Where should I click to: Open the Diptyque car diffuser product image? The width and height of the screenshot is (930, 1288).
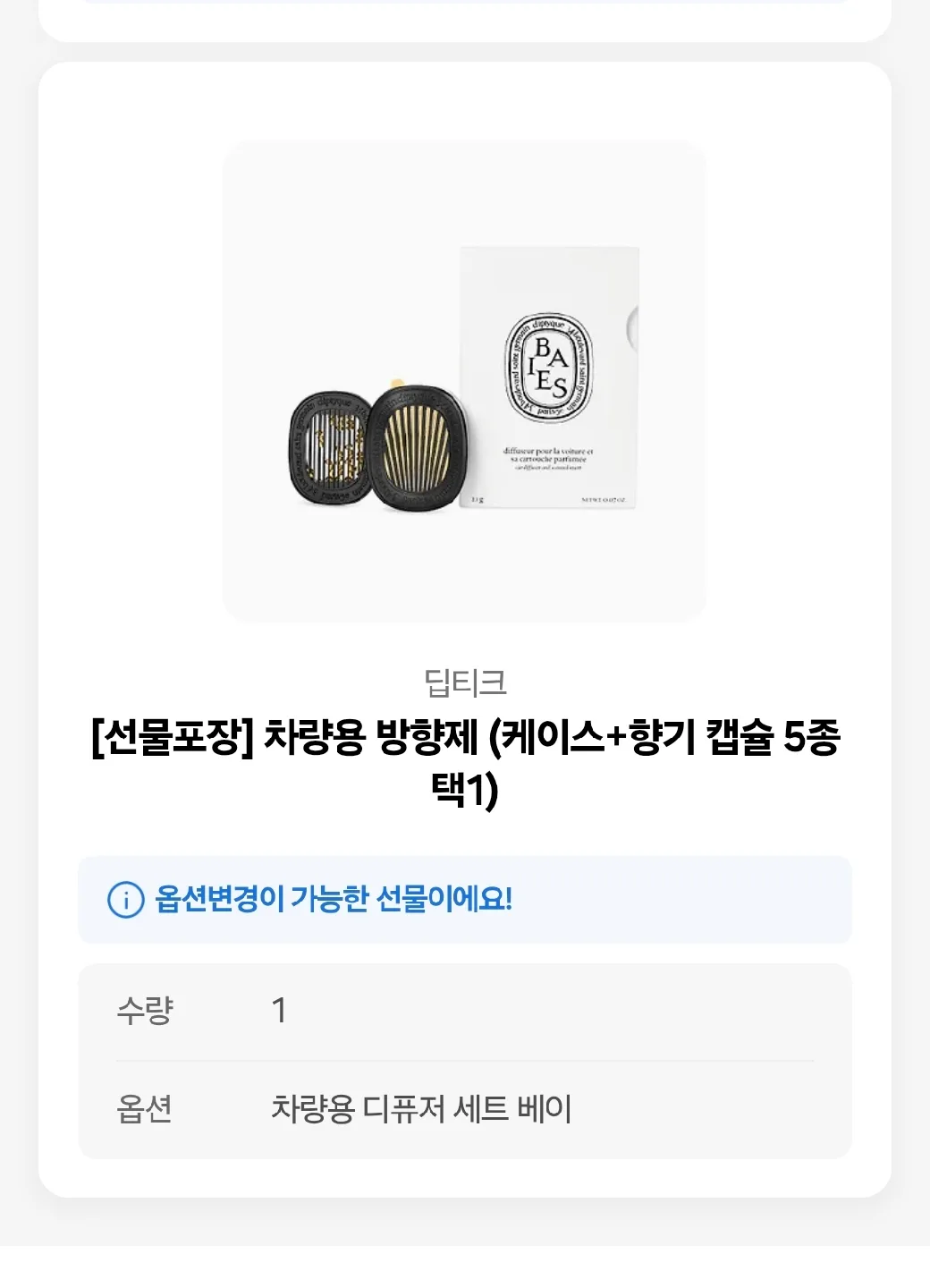[x=464, y=381]
